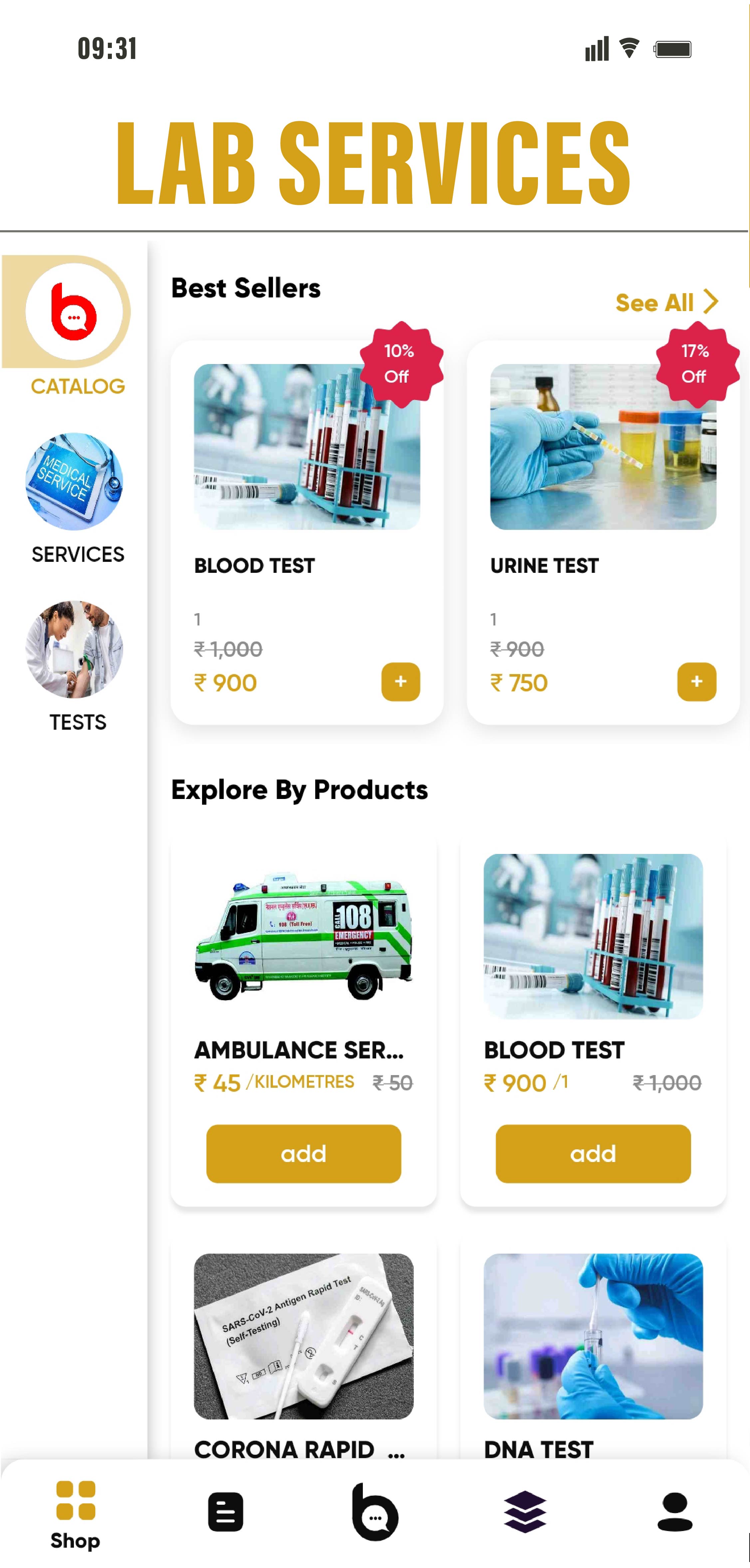Image resolution: width=750 pixels, height=1568 pixels.
Task: Open the document list tab in bottom bar
Action: 225,1511
